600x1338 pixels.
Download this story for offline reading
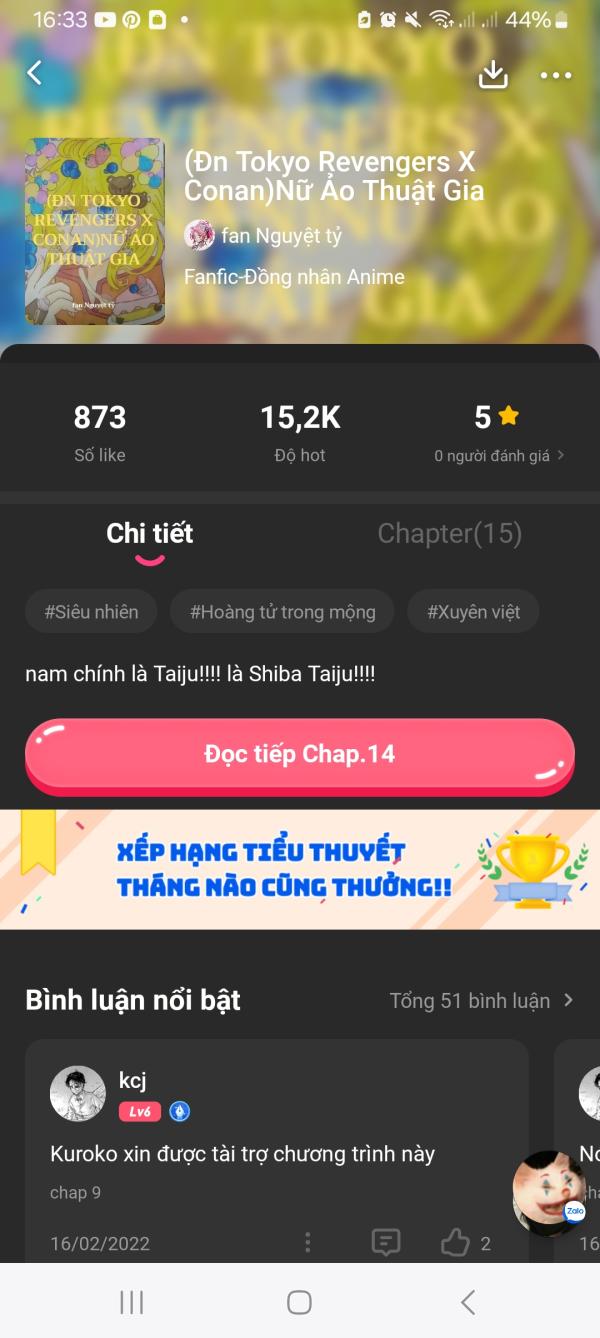pos(493,75)
